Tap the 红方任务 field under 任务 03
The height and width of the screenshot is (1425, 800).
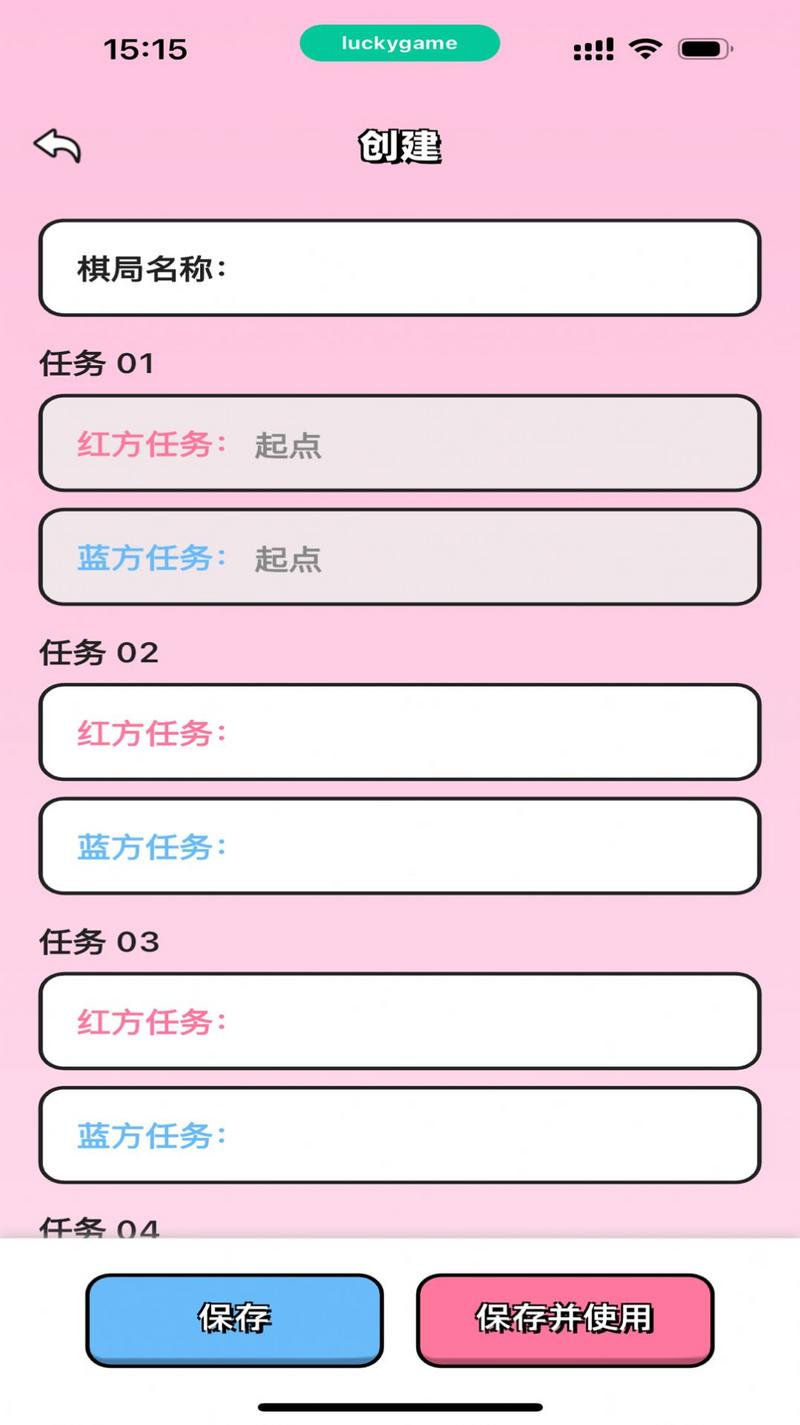coord(400,1021)
